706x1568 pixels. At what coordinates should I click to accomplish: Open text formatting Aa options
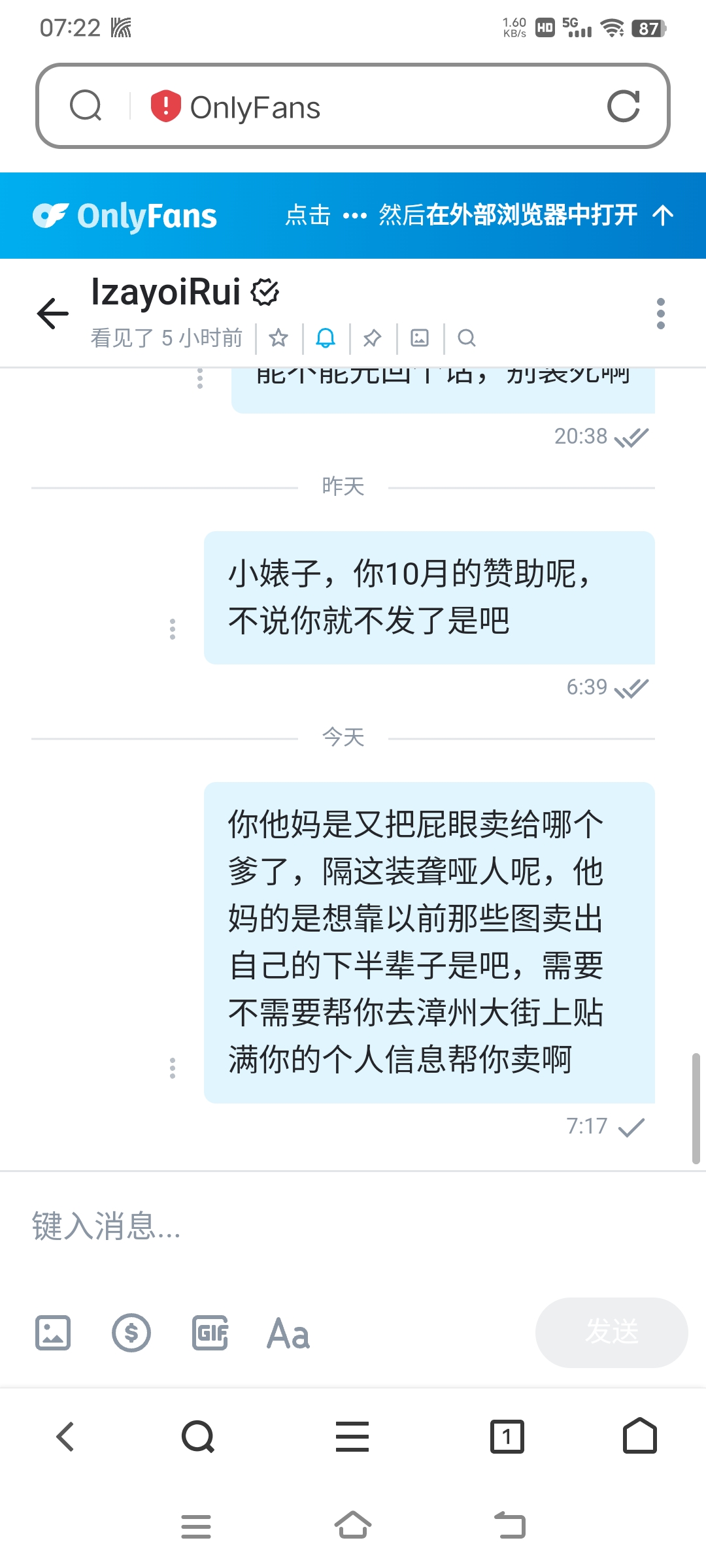pyautogui.click(x=288, y=1333)
